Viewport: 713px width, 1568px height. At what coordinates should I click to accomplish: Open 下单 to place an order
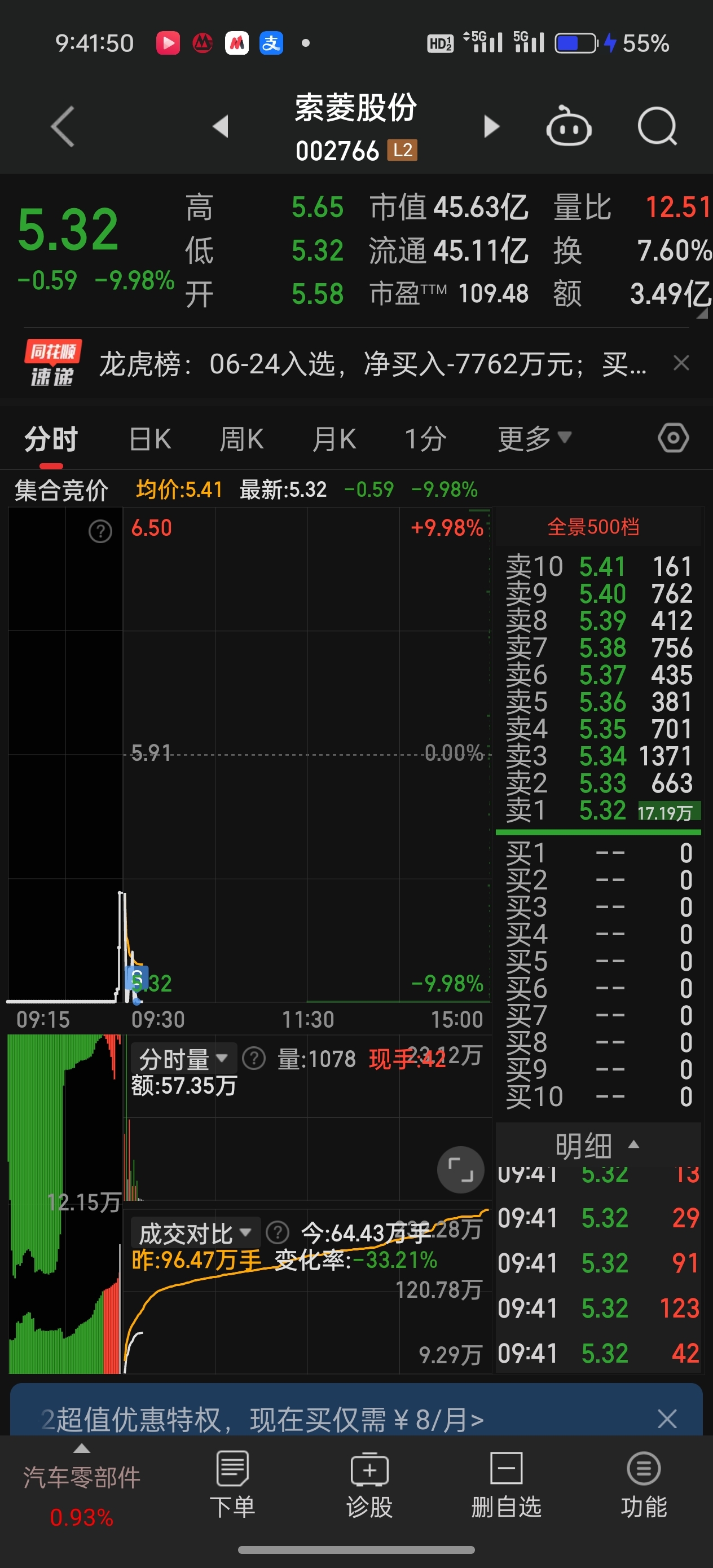coord(232,1484)
